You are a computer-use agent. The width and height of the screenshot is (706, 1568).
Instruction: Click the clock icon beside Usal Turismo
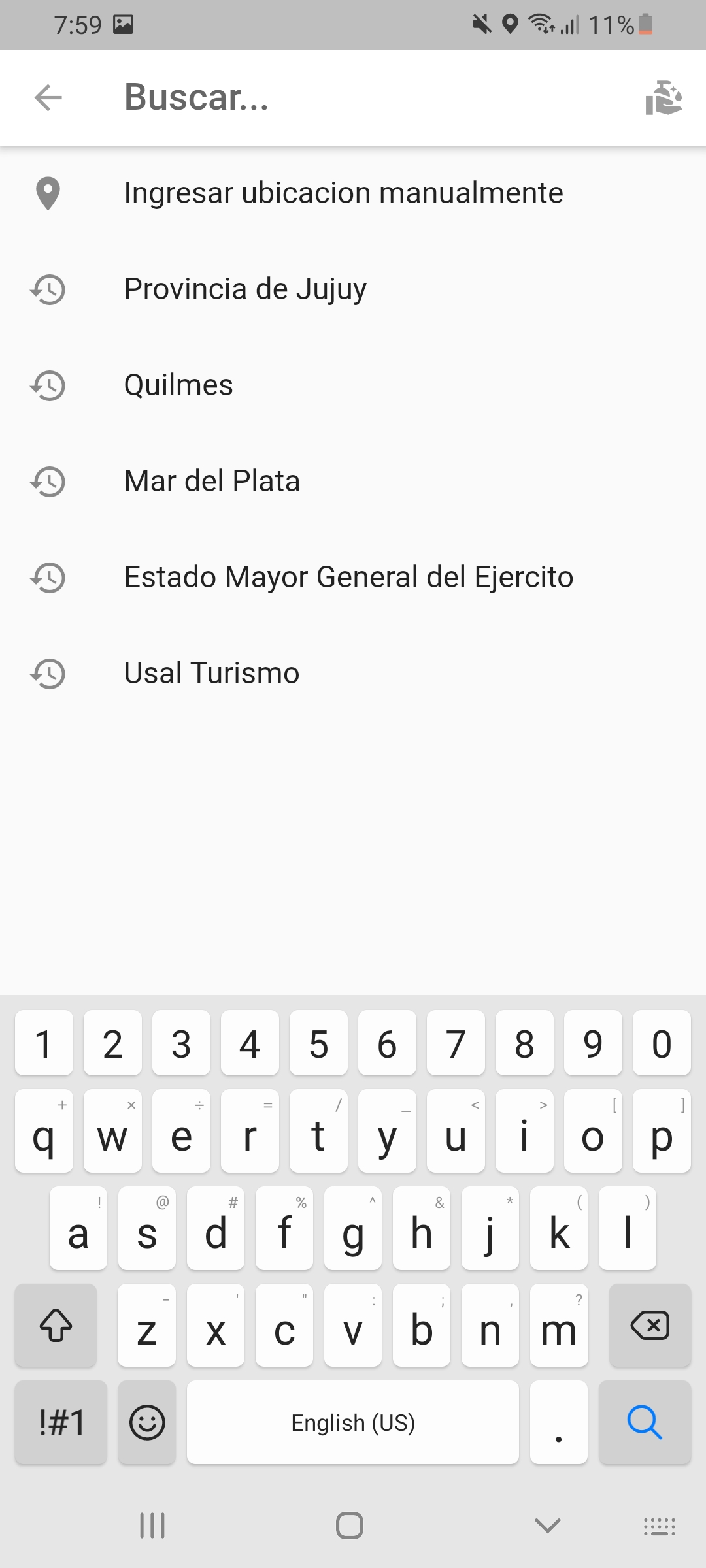click(x=47, y=674)
